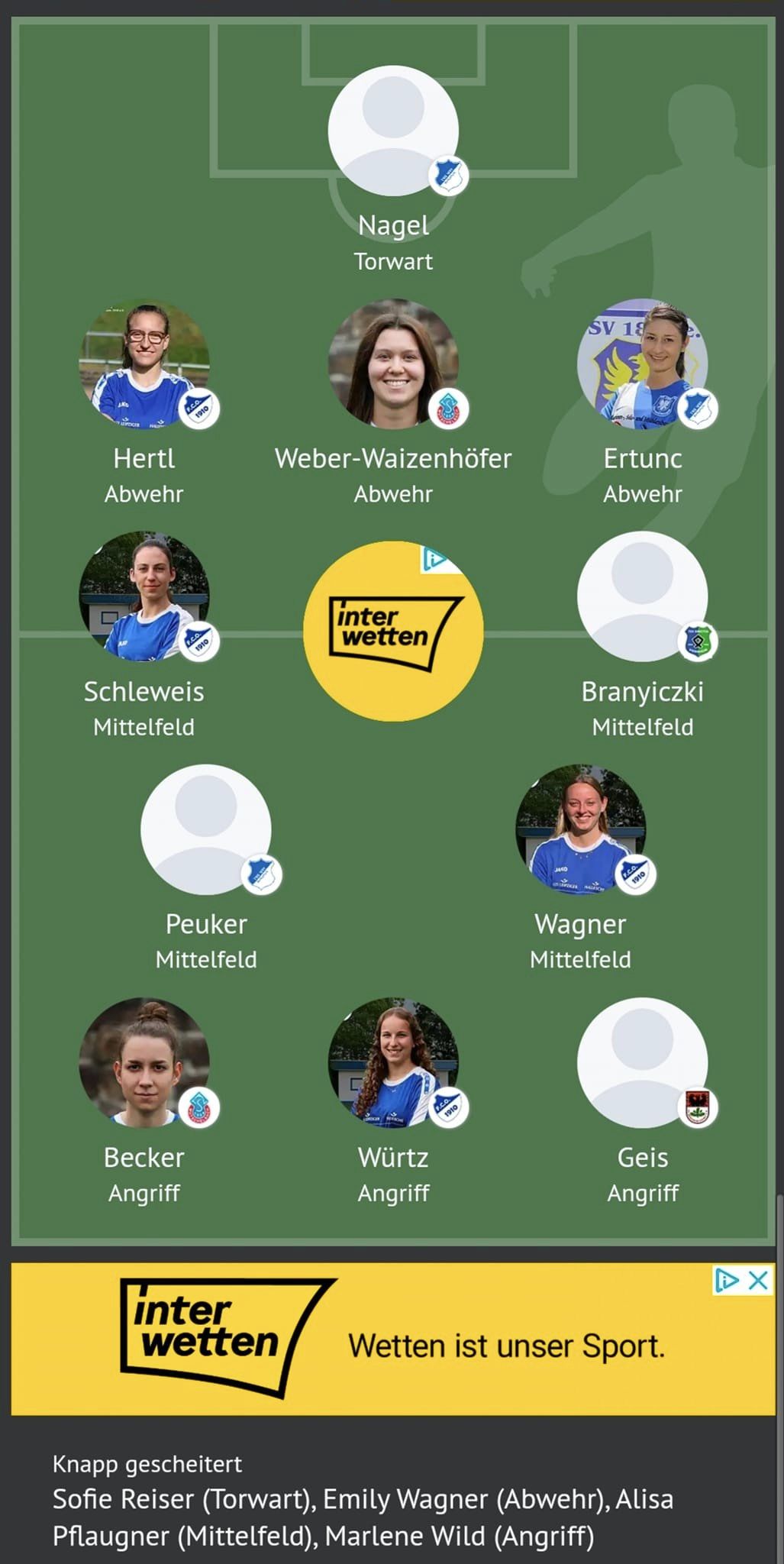Open Hertl's player profile
This screenshot has height=1564, width=784.
pos(144,364)
